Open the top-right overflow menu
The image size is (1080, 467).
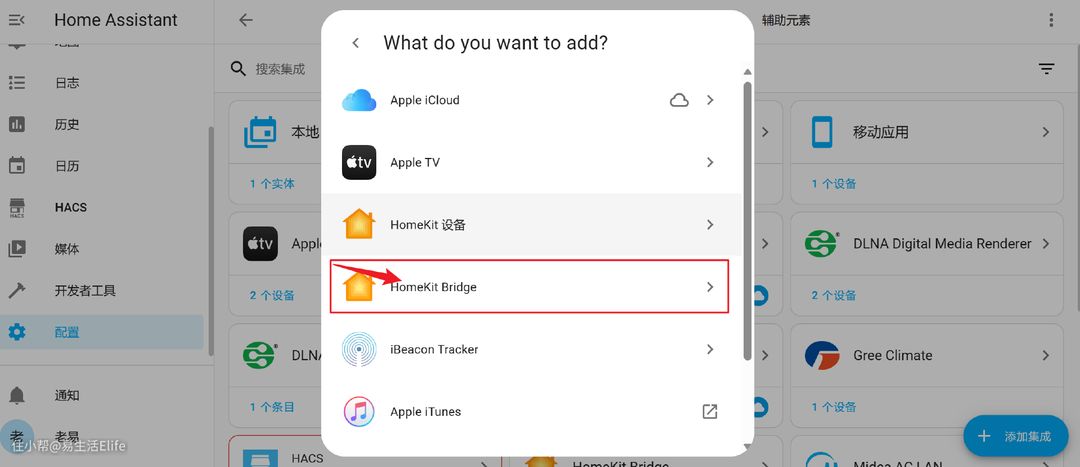(1051, 20)
